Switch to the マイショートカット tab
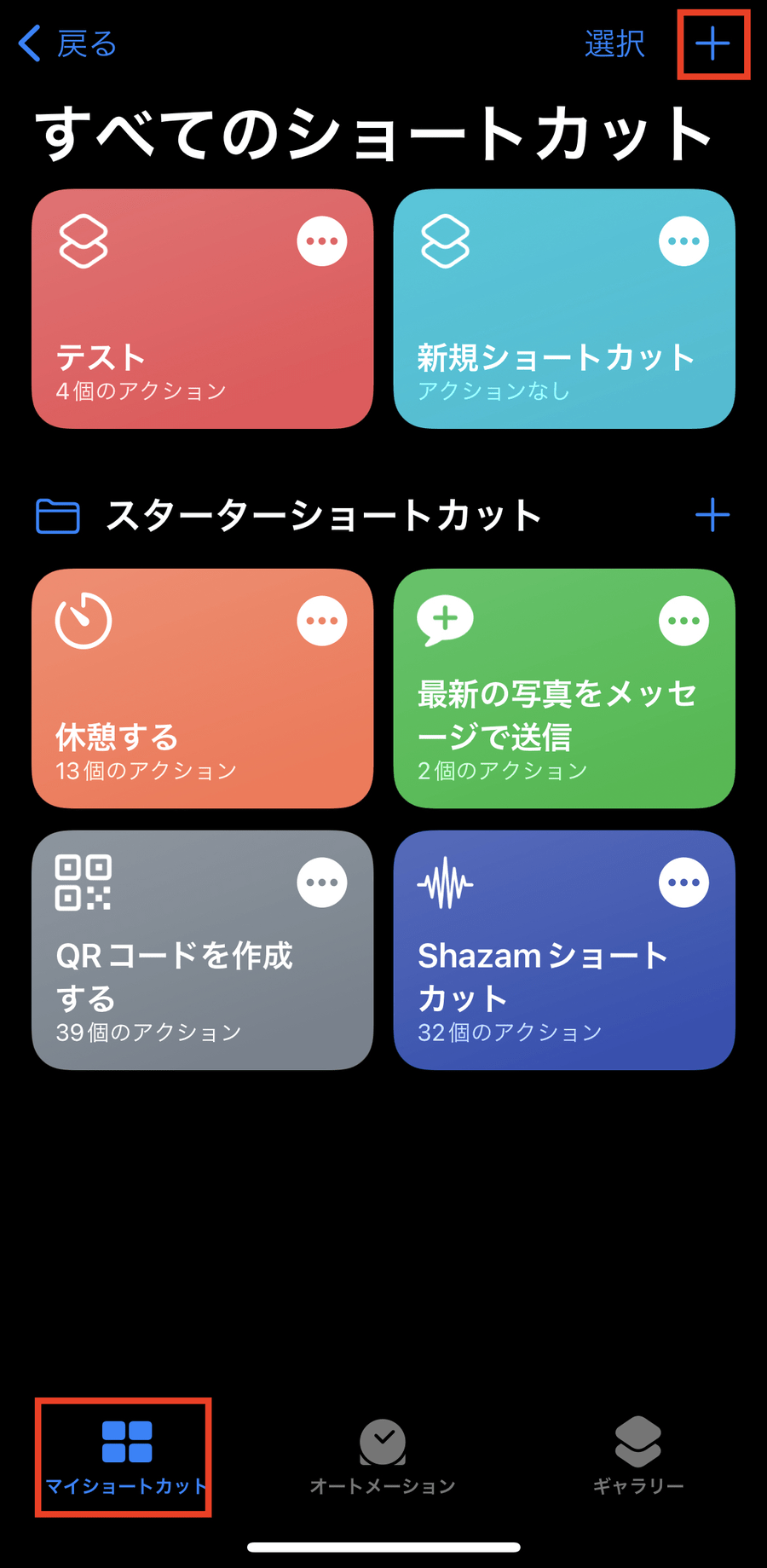This screenshot has height=1568, width=767. [x=126, y=1456]
